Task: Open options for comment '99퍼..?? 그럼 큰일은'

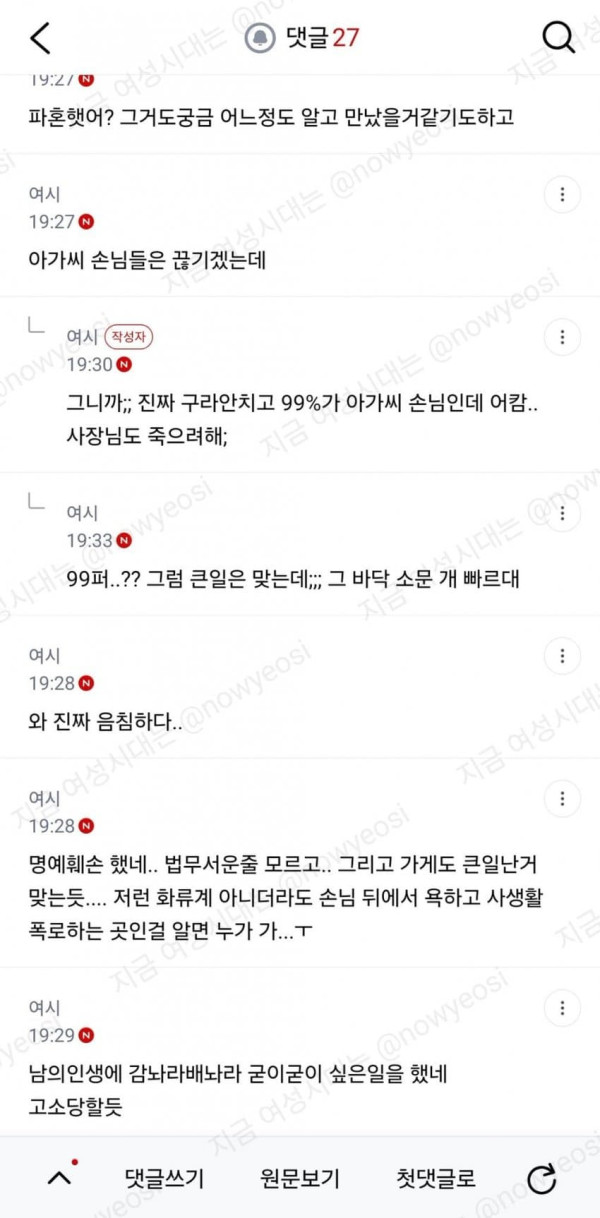Action: coord(563,514)
